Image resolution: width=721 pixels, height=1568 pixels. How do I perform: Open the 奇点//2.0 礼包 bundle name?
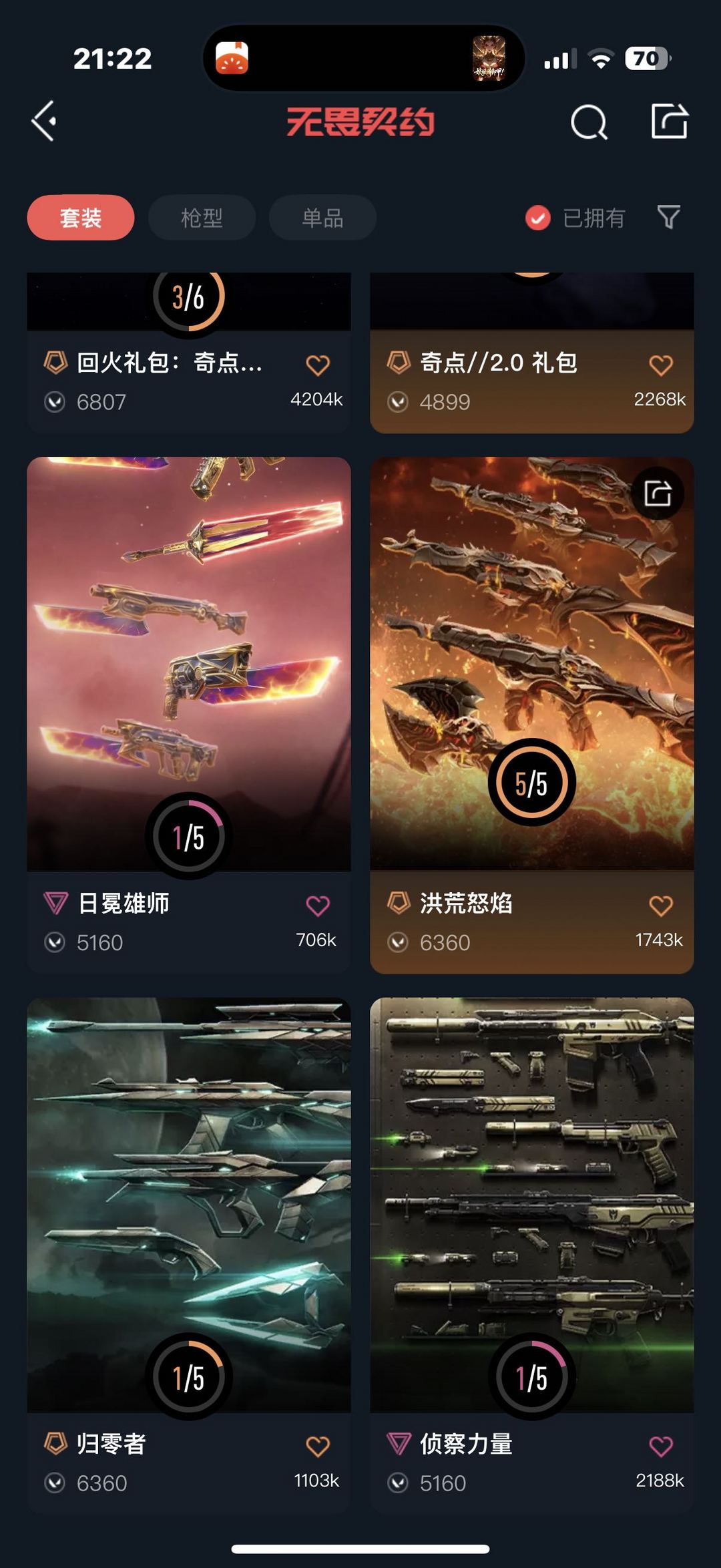pyautogui.click(x=497, y=363)
